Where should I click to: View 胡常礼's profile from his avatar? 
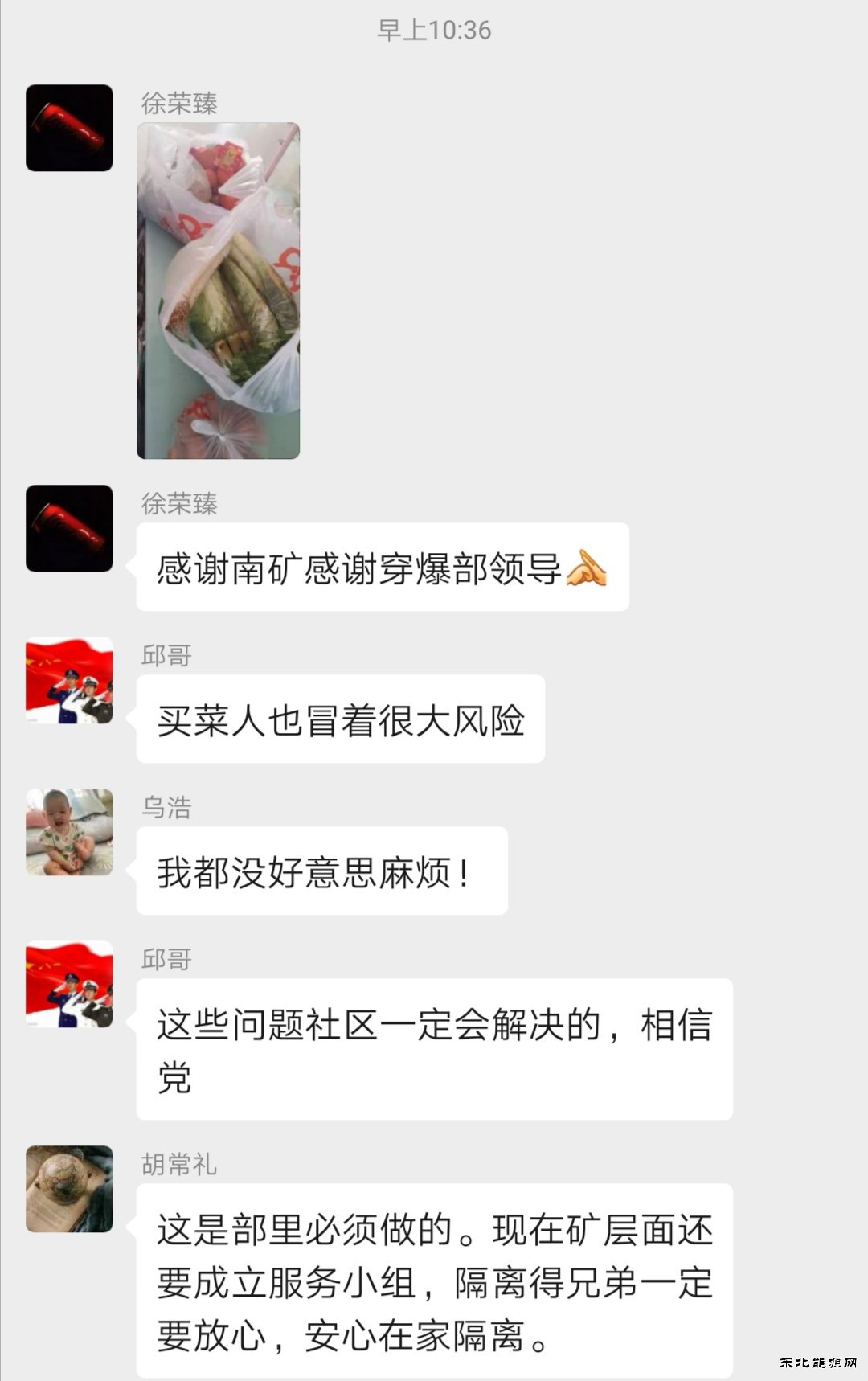pyautogui.click(x=69, y=1189)
